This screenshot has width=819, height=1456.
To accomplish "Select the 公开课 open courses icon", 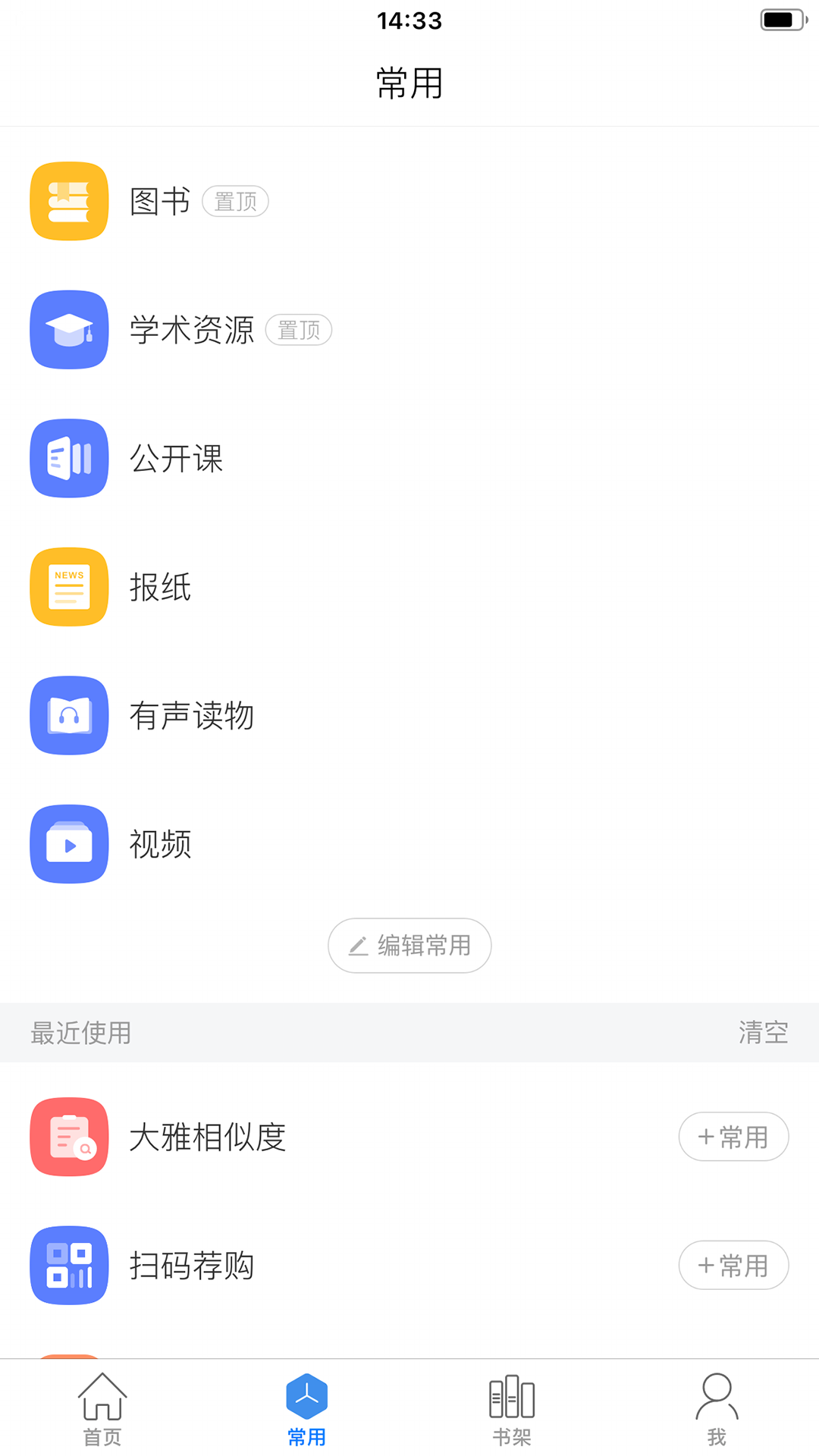I will (x=68, y=458).
